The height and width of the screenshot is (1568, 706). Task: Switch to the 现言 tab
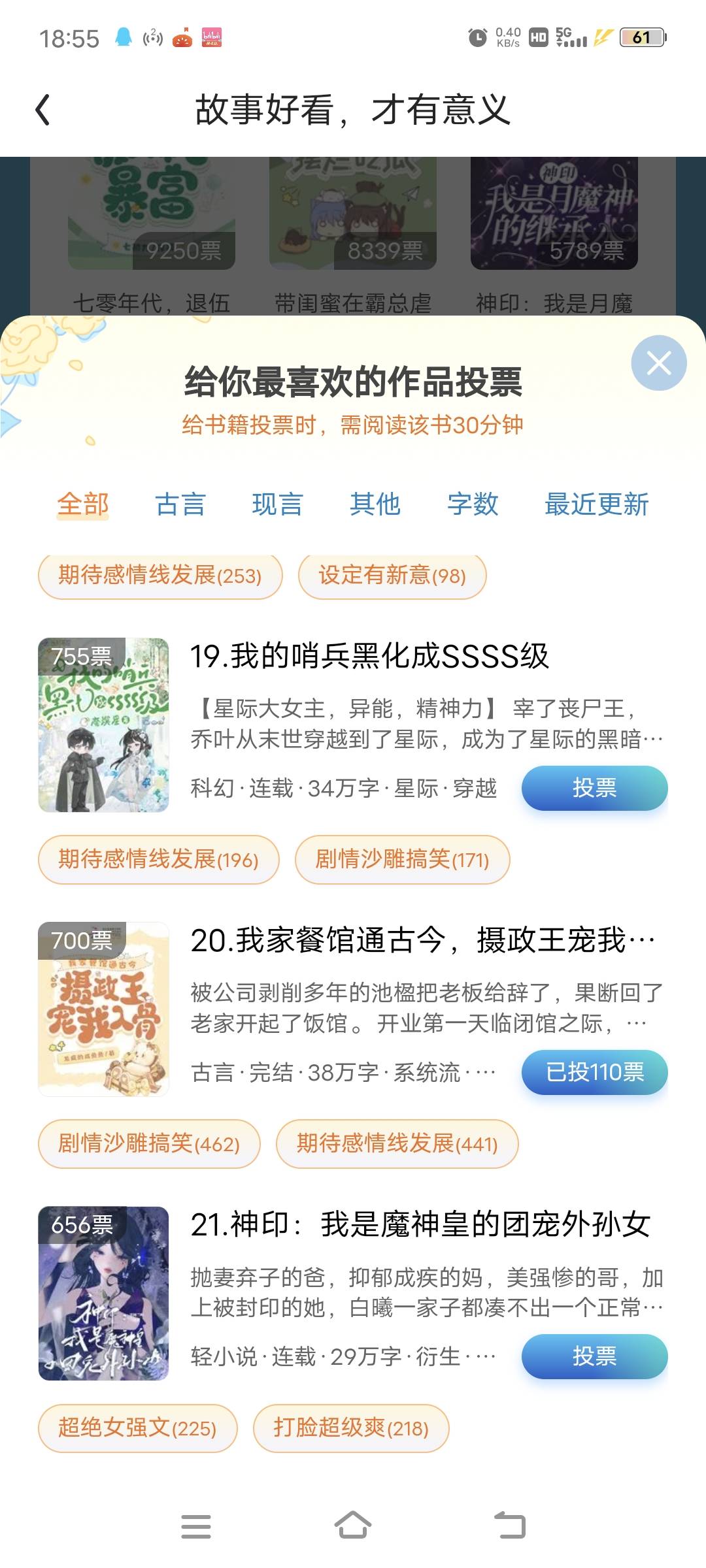tap(278, 504)
